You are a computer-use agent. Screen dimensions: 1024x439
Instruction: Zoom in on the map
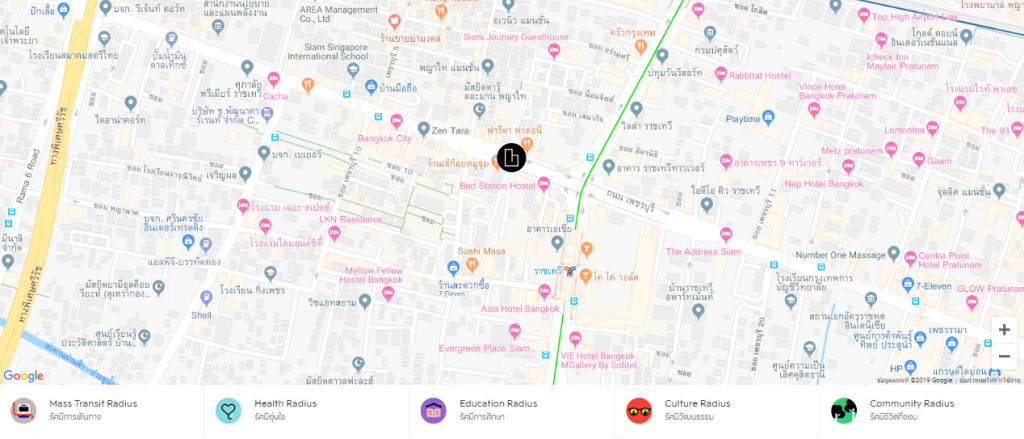(1004, 330)
